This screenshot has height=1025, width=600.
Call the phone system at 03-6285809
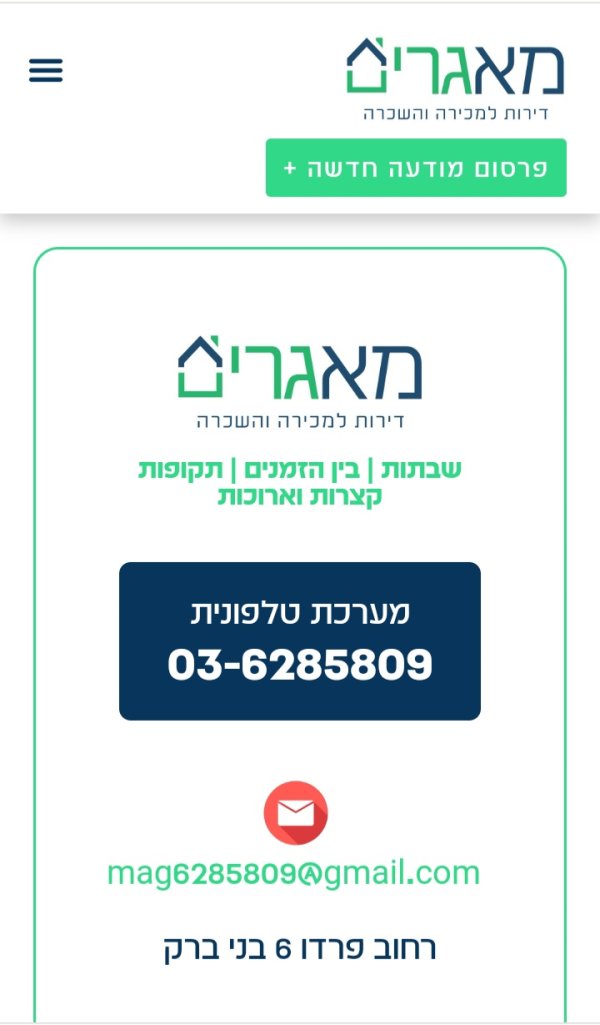(300, 641)
